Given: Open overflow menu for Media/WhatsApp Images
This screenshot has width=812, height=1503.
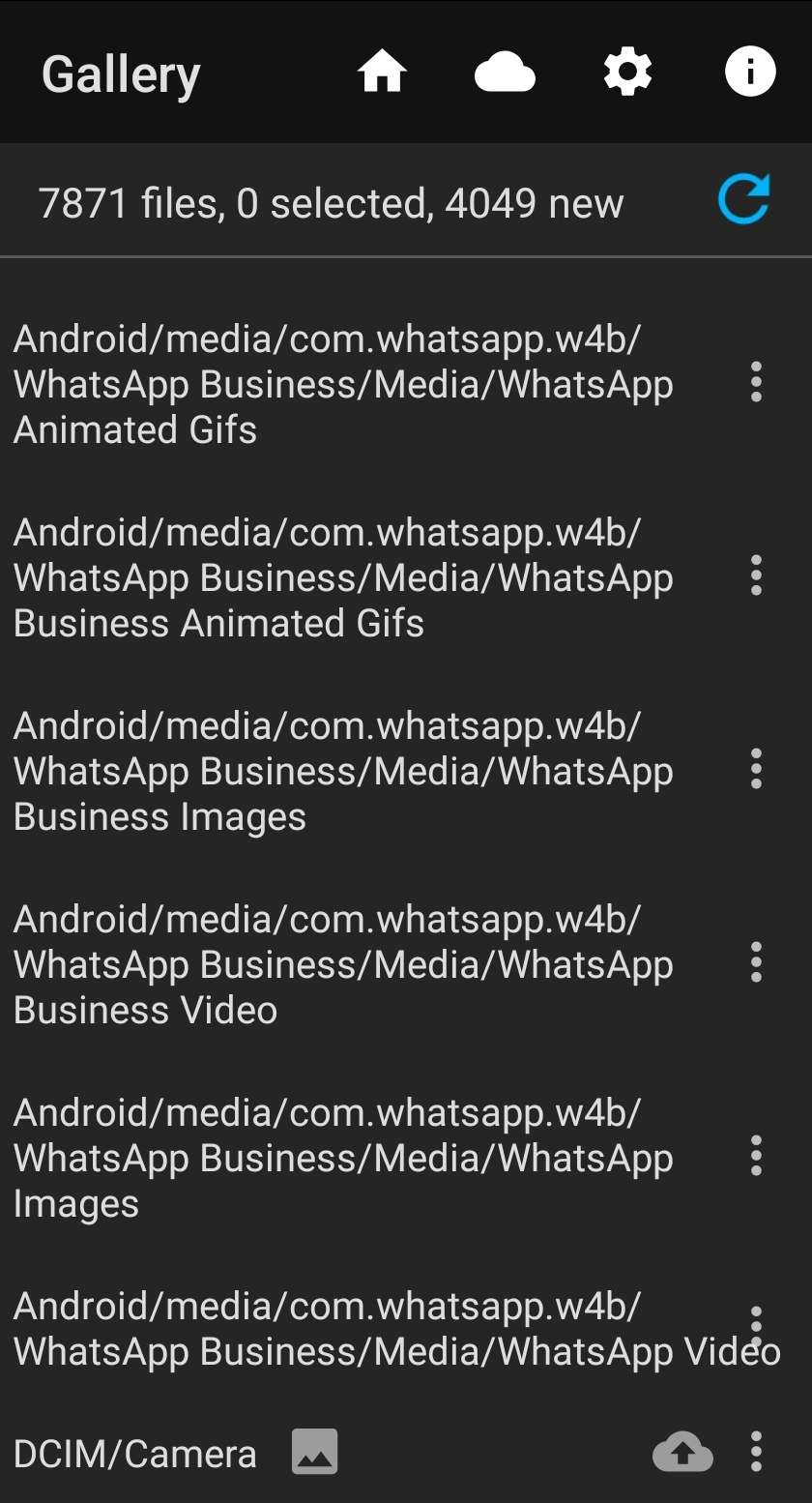Looking at the screenshot, I should pos(756,1156).
